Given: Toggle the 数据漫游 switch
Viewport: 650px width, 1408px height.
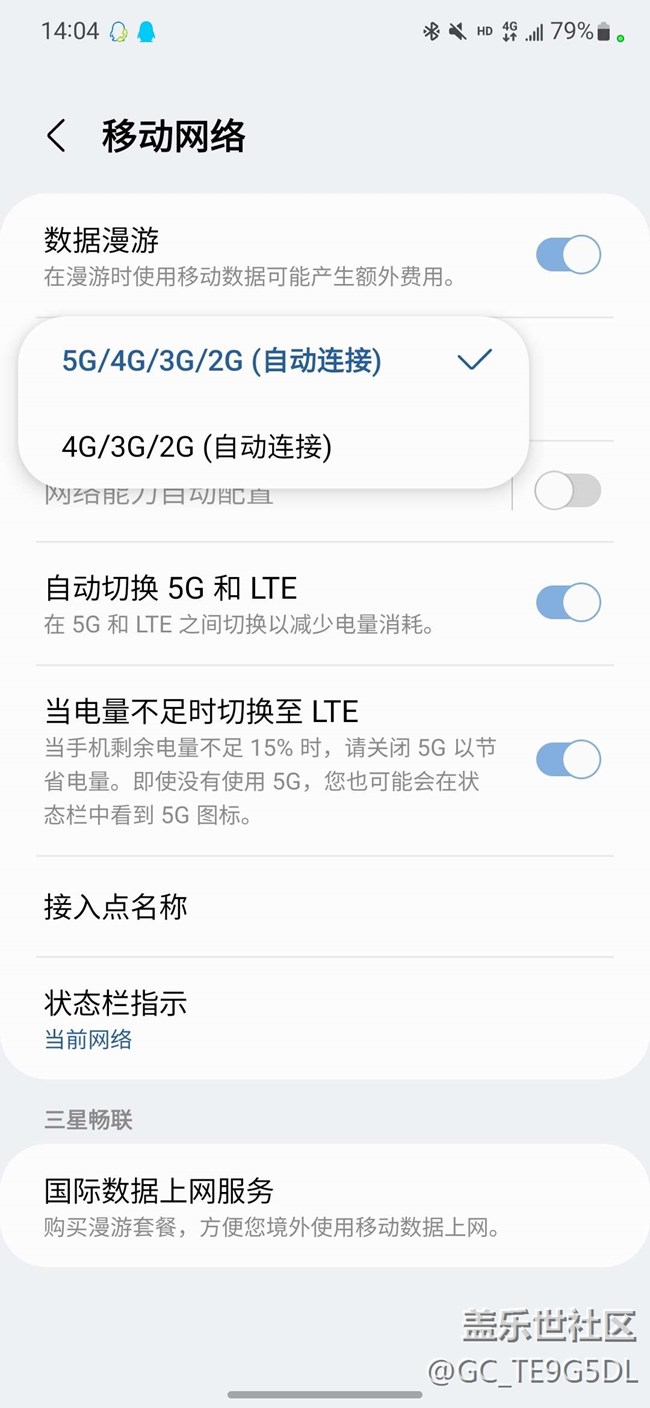Looking at the screenshot, I should tap(568, 255).
